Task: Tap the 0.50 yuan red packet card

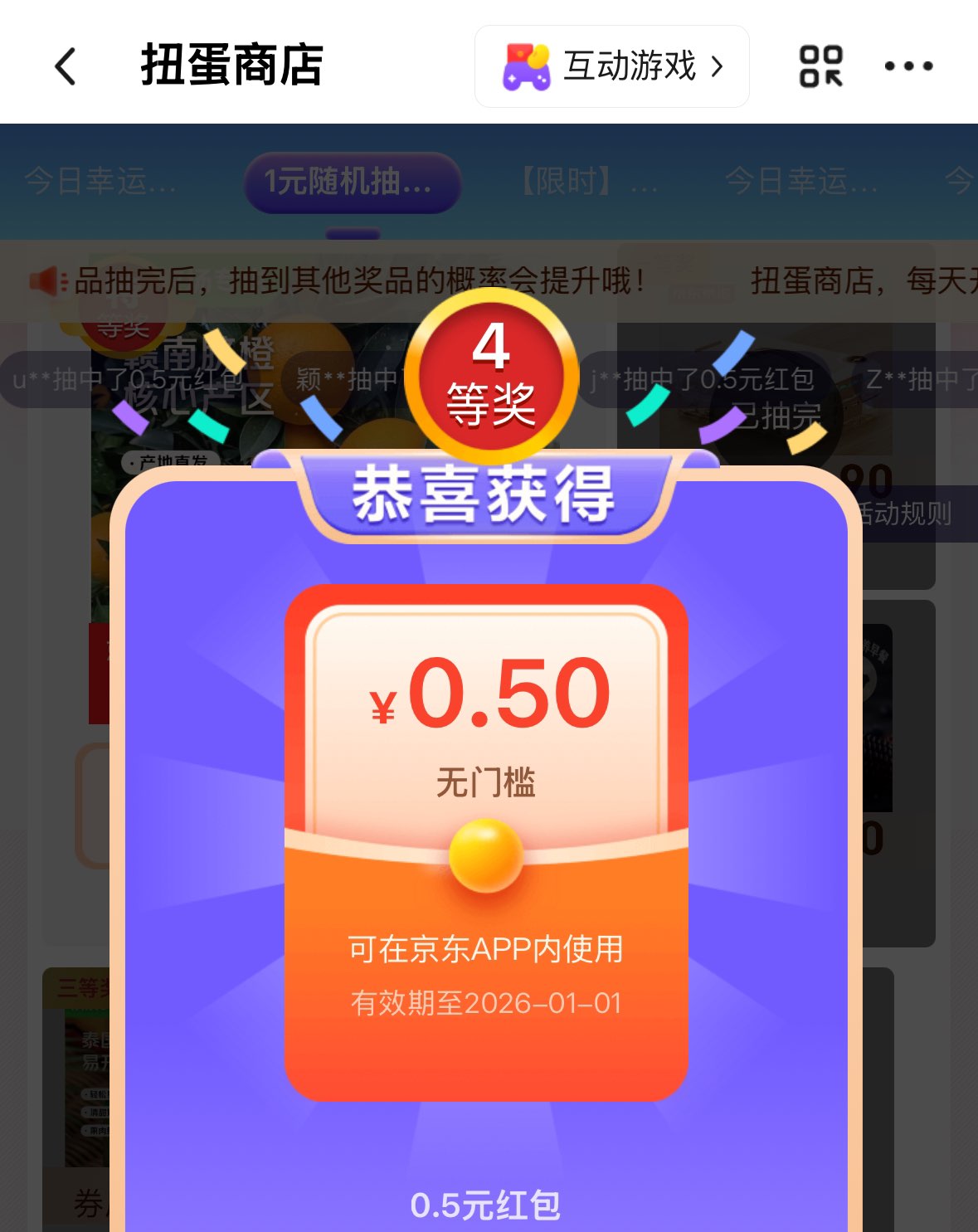Action: tap(486, 842)
